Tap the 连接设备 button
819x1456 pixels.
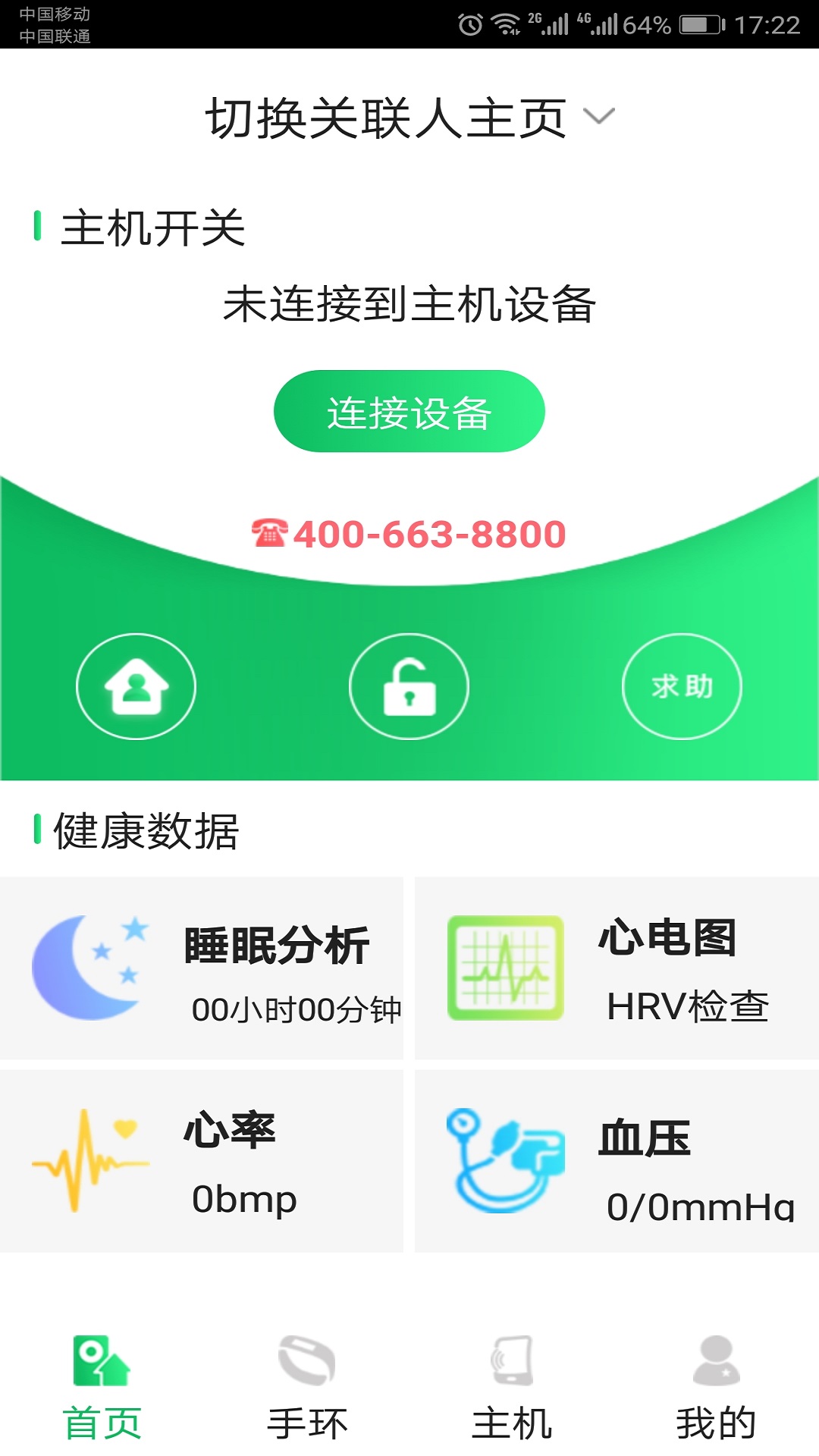(x=409, y=412)
